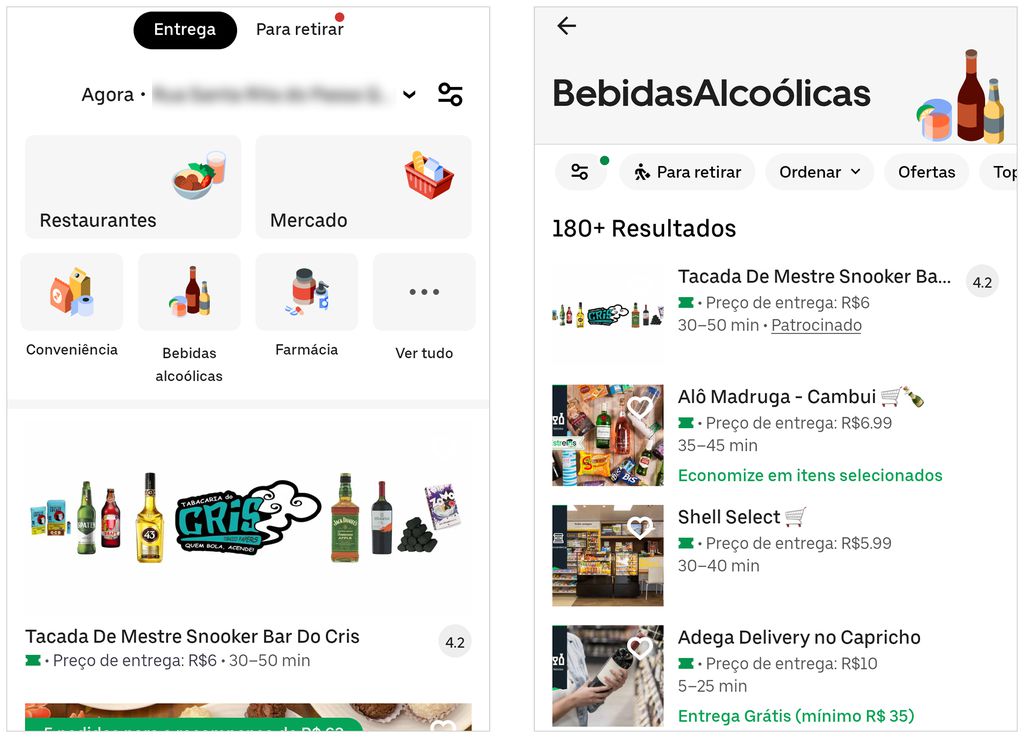Open the Farmácia category
The image size is (1024, 738).
(306, 293)
